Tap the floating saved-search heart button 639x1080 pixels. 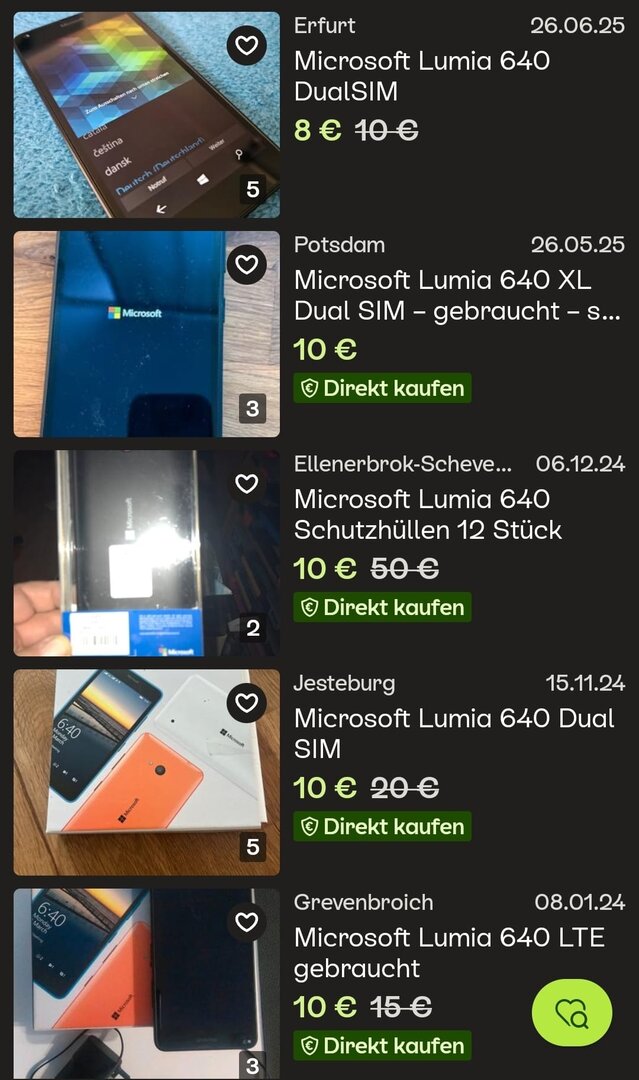(572, 1013)
